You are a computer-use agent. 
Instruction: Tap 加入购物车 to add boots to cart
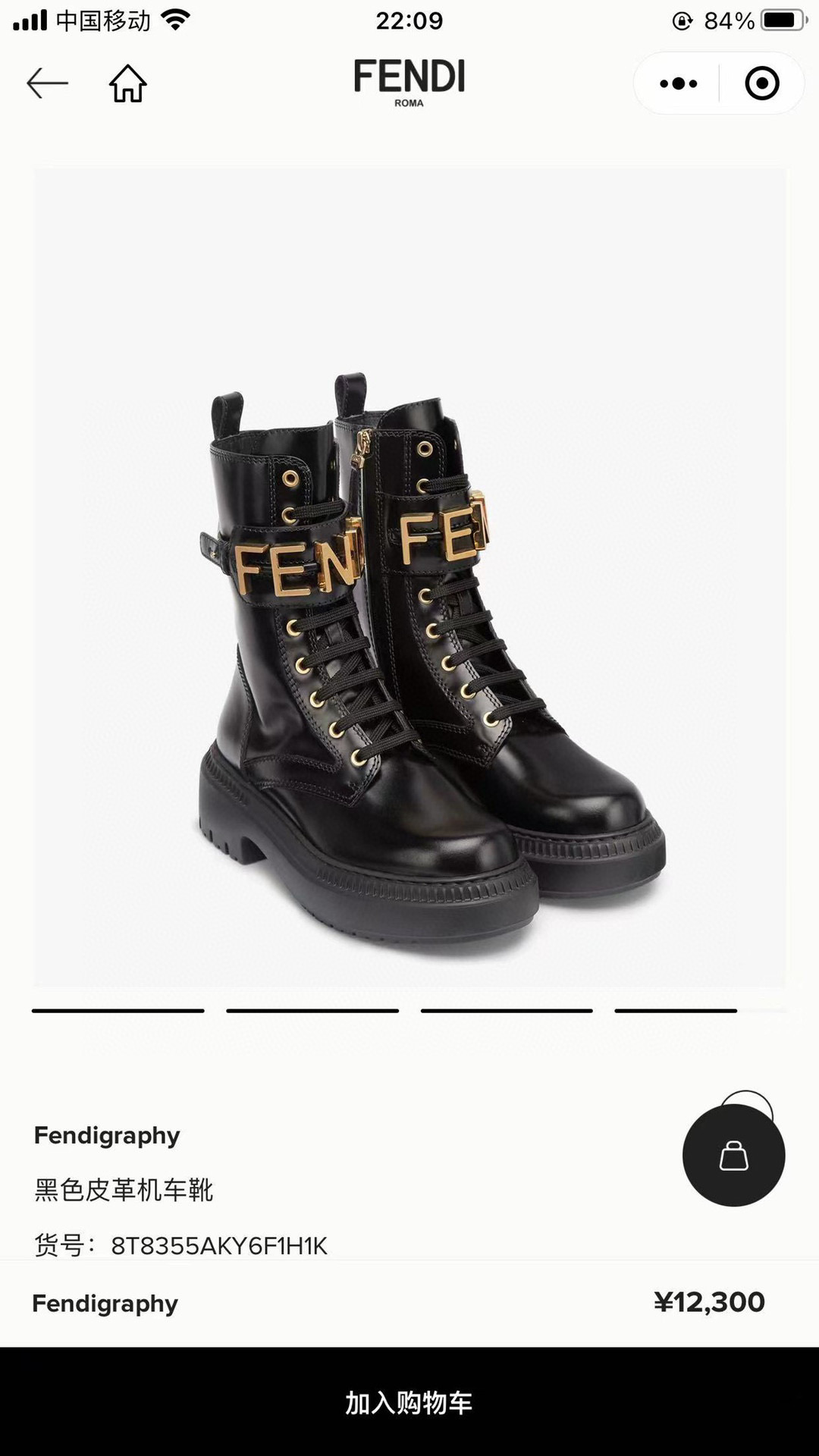click(x=409, y=1402)
